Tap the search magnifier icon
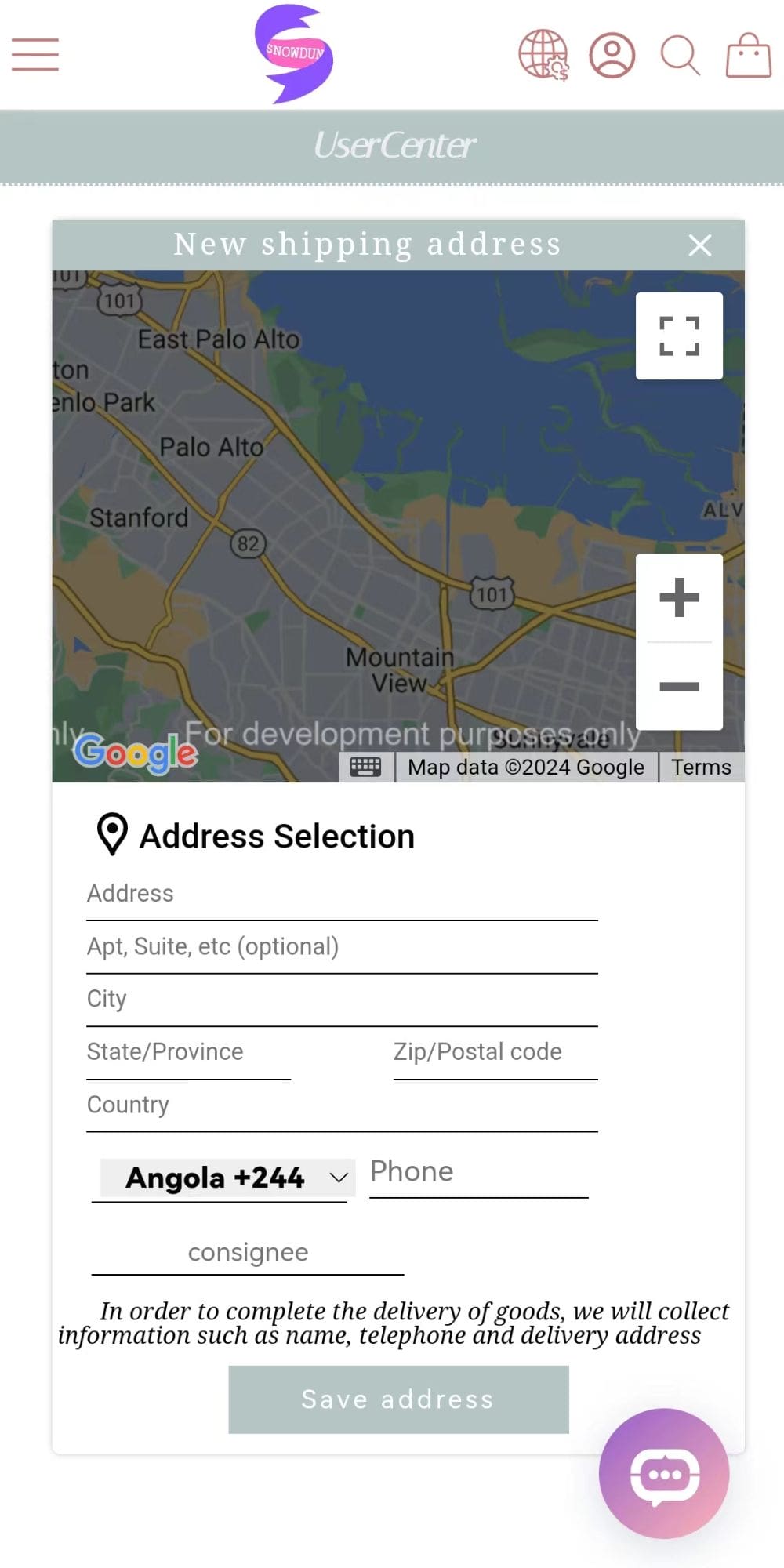784x1568 pixels. click(x=680, y=55)
